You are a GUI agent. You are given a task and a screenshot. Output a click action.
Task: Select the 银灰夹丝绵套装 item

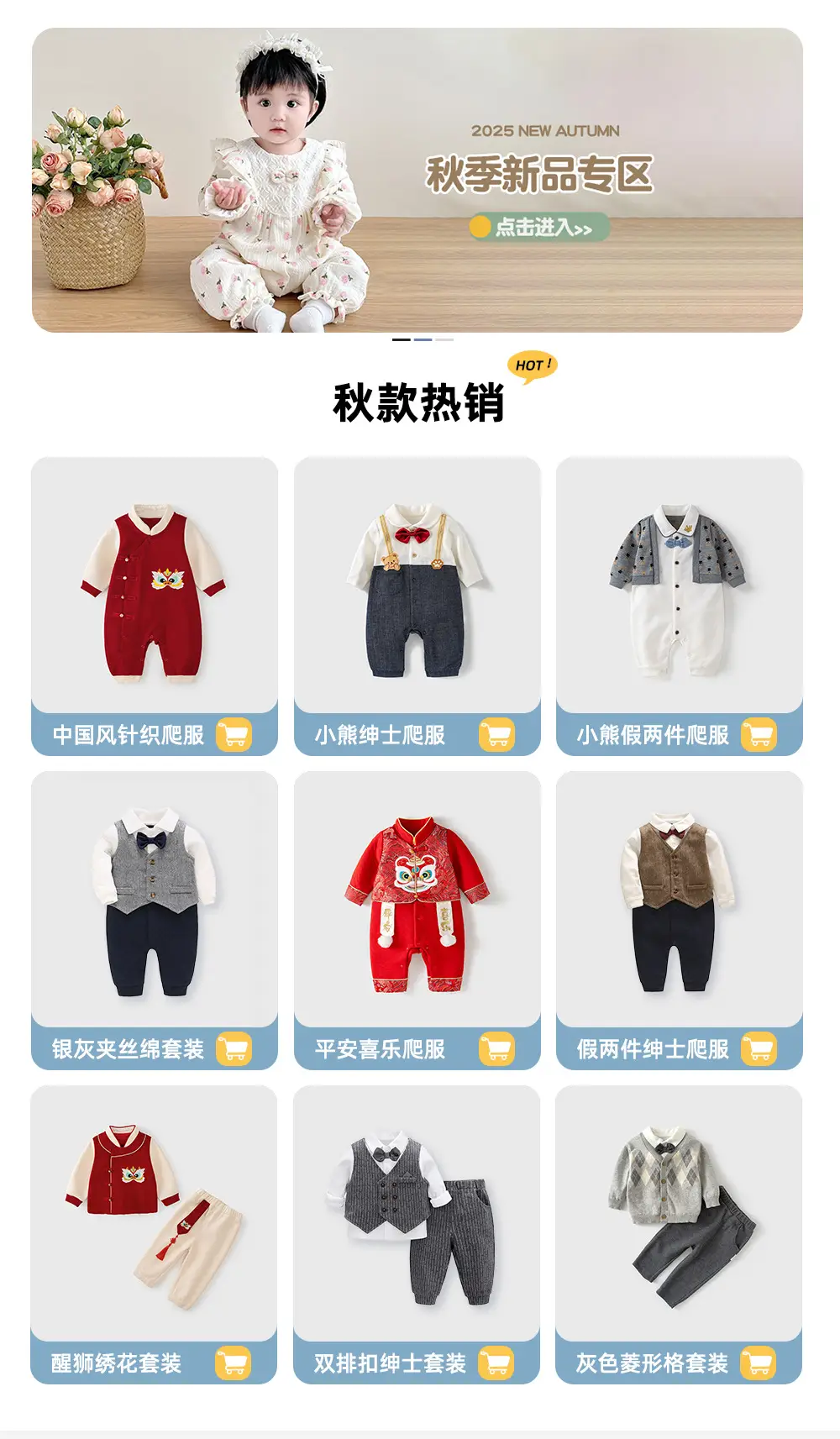coord(155,920)
